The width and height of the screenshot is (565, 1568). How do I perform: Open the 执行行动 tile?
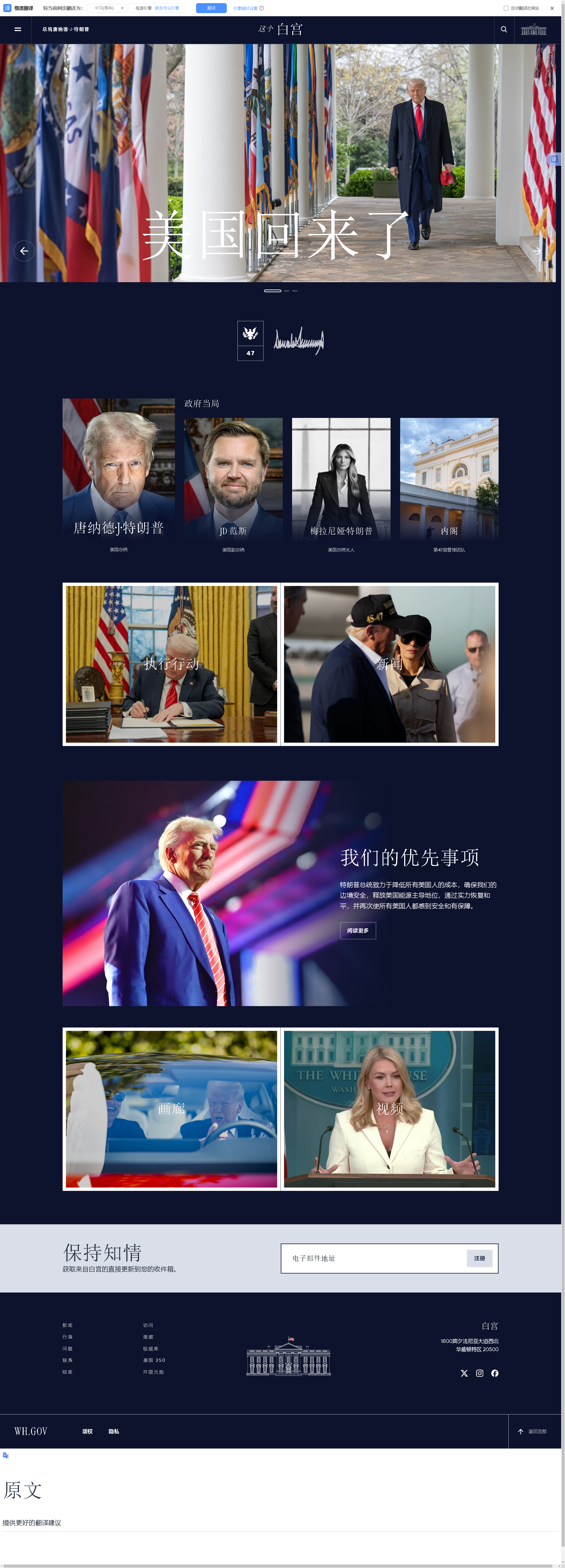172,664
